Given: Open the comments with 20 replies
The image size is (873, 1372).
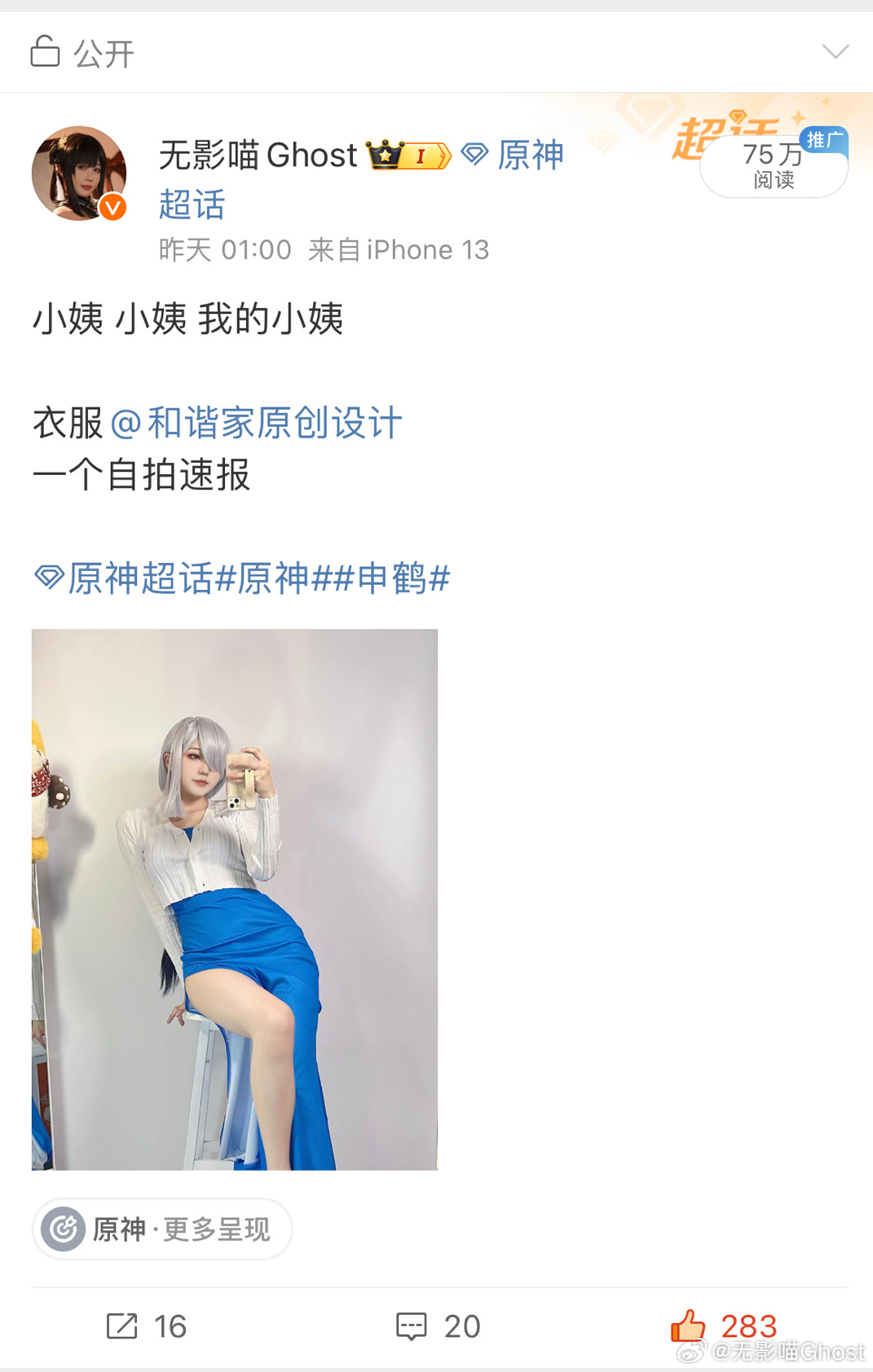Looking at the screenshot, I should click(x=438, y=1326).
